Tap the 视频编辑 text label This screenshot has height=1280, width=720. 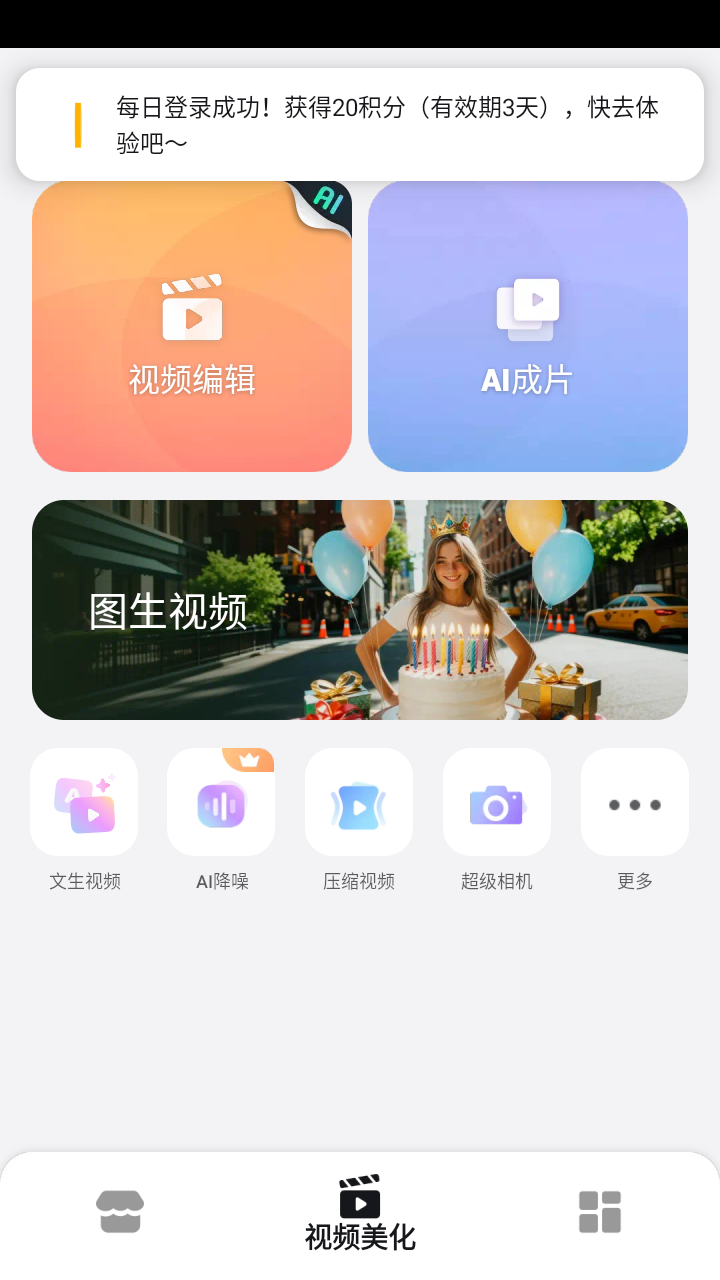[192, 379]
